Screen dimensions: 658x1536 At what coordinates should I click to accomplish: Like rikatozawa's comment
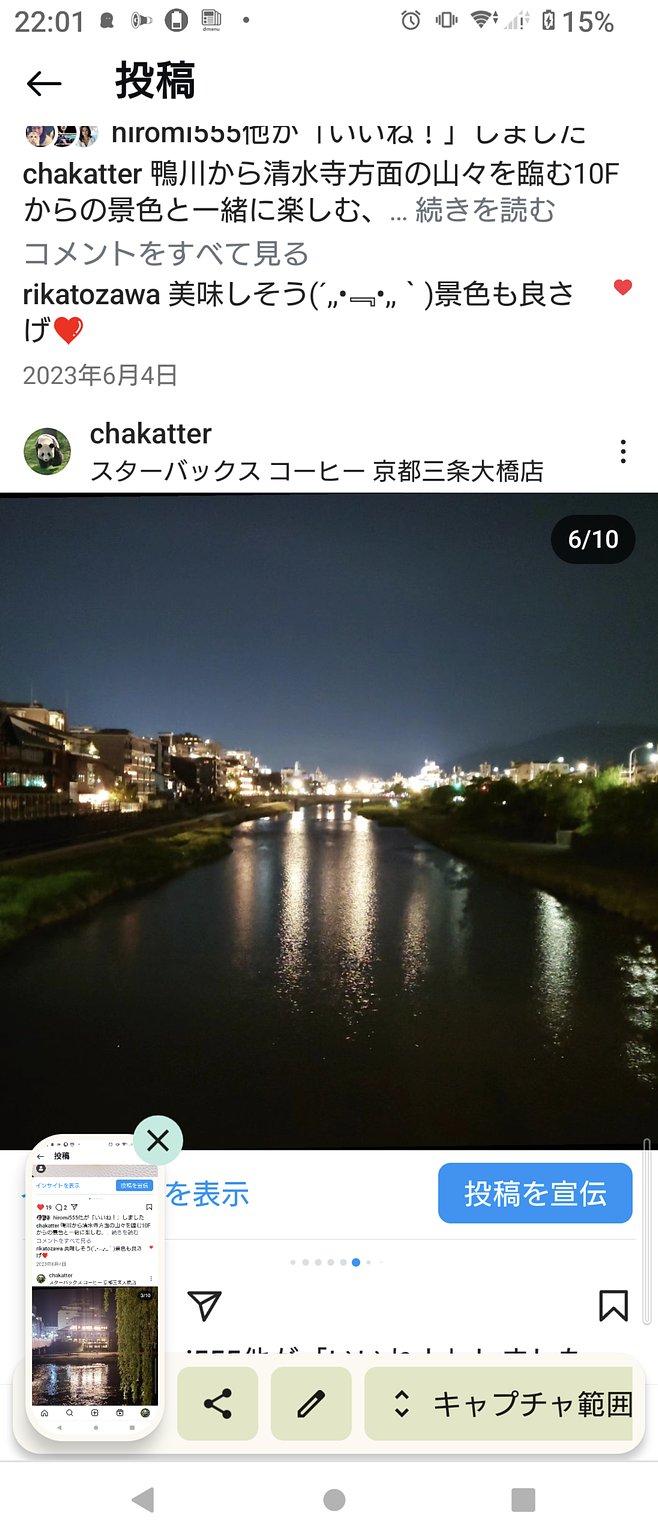point(623,288)
